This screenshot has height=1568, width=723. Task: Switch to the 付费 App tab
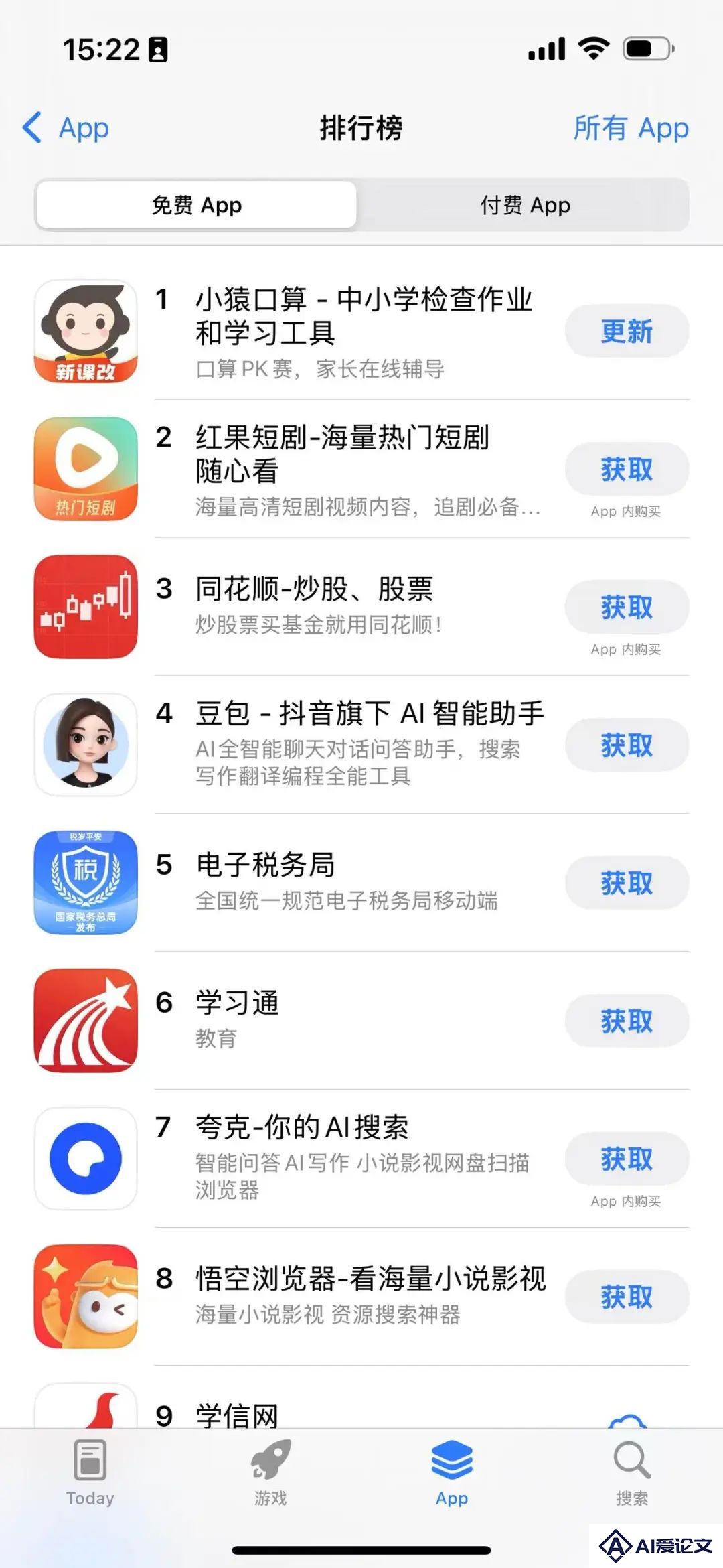[x=525, y=205]
